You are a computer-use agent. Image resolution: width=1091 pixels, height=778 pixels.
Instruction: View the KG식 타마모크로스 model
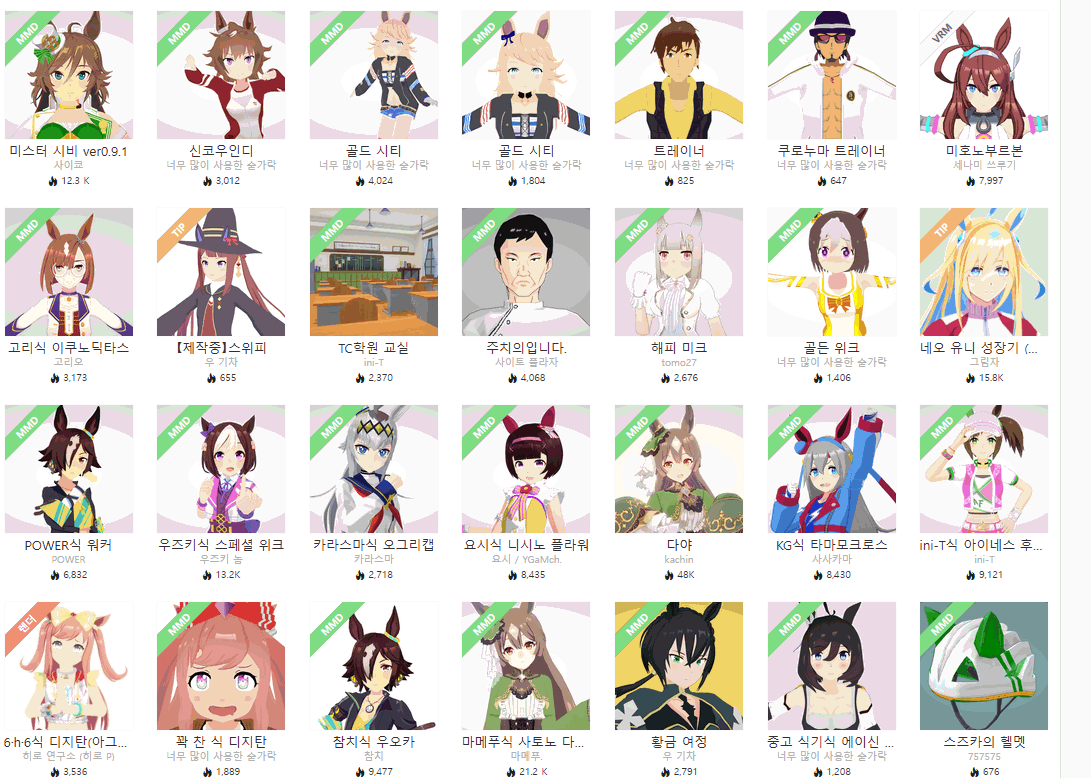pyautogui.click(x=831, y=469)
